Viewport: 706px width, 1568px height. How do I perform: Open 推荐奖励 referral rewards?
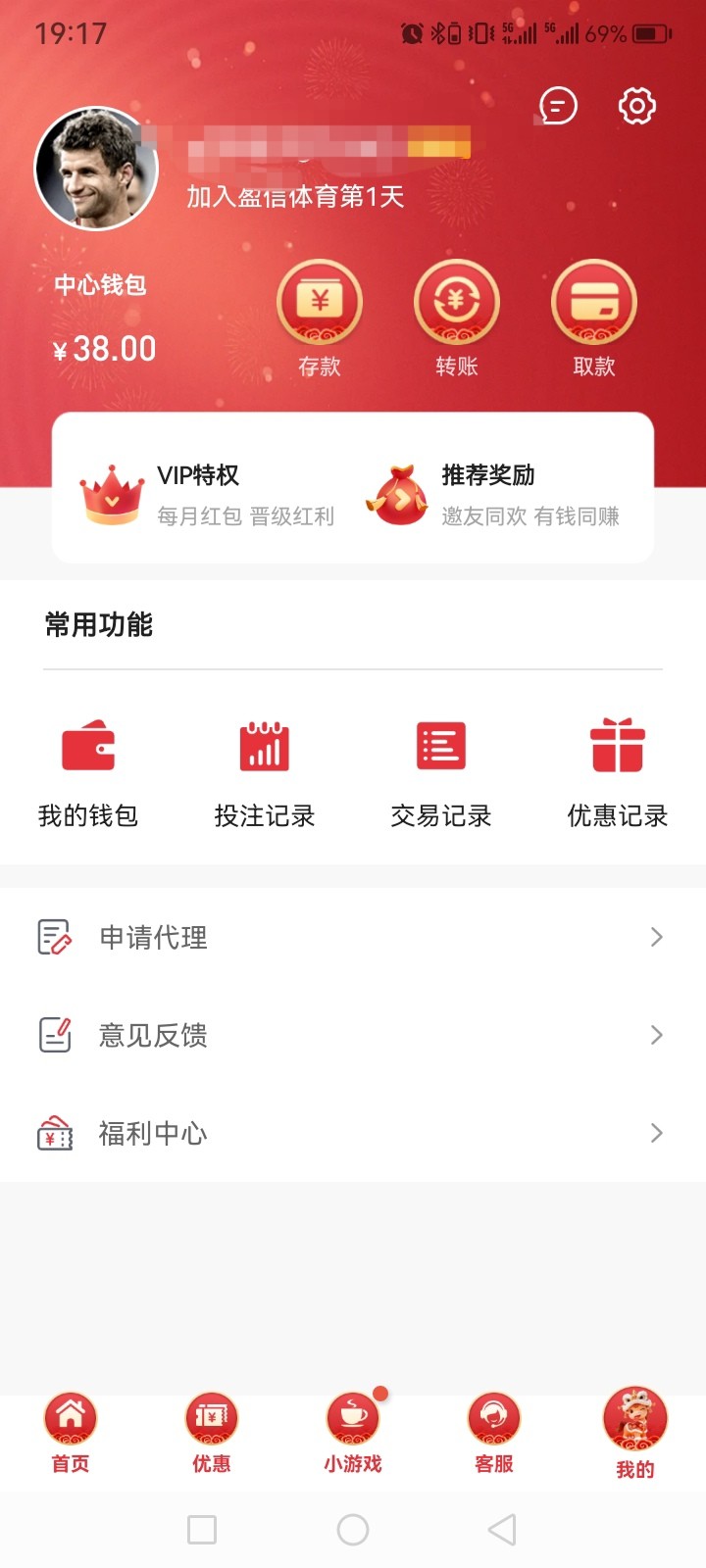pyautogui.click(x=492, y=495)
